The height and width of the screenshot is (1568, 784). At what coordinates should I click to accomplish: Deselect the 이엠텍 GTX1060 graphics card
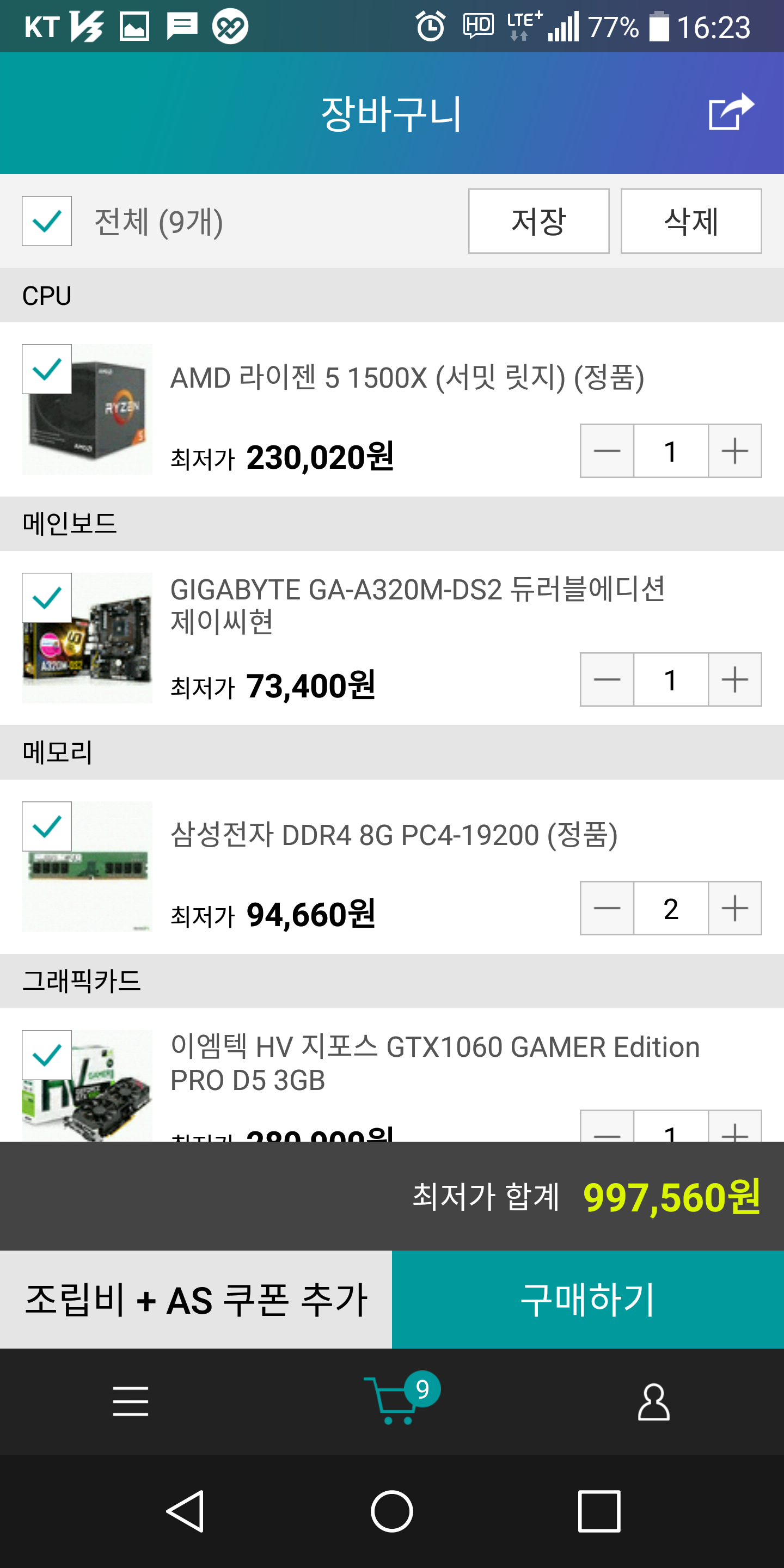point(47,1055)
